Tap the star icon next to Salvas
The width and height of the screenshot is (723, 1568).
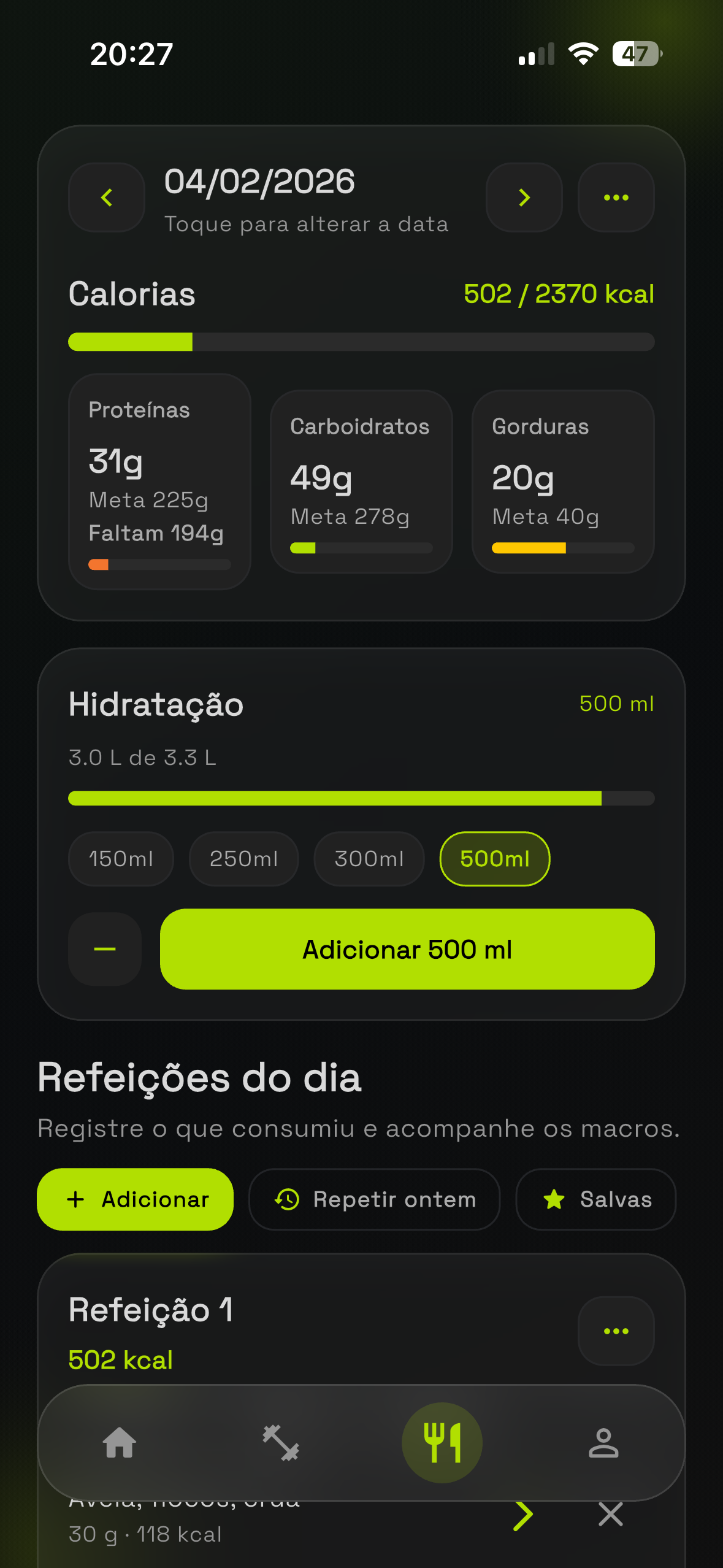555,1199
